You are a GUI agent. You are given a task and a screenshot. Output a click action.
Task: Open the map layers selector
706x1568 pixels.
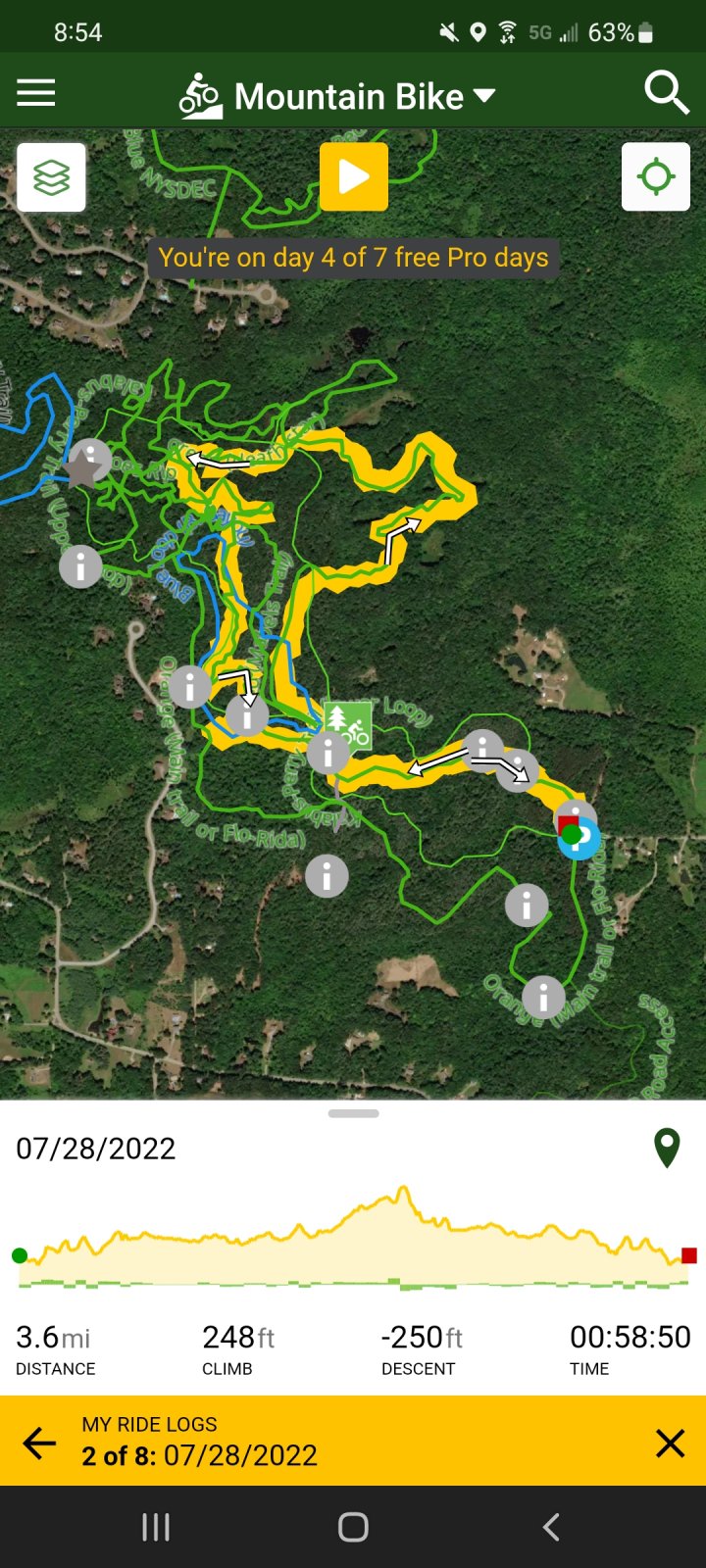point(51,177)
